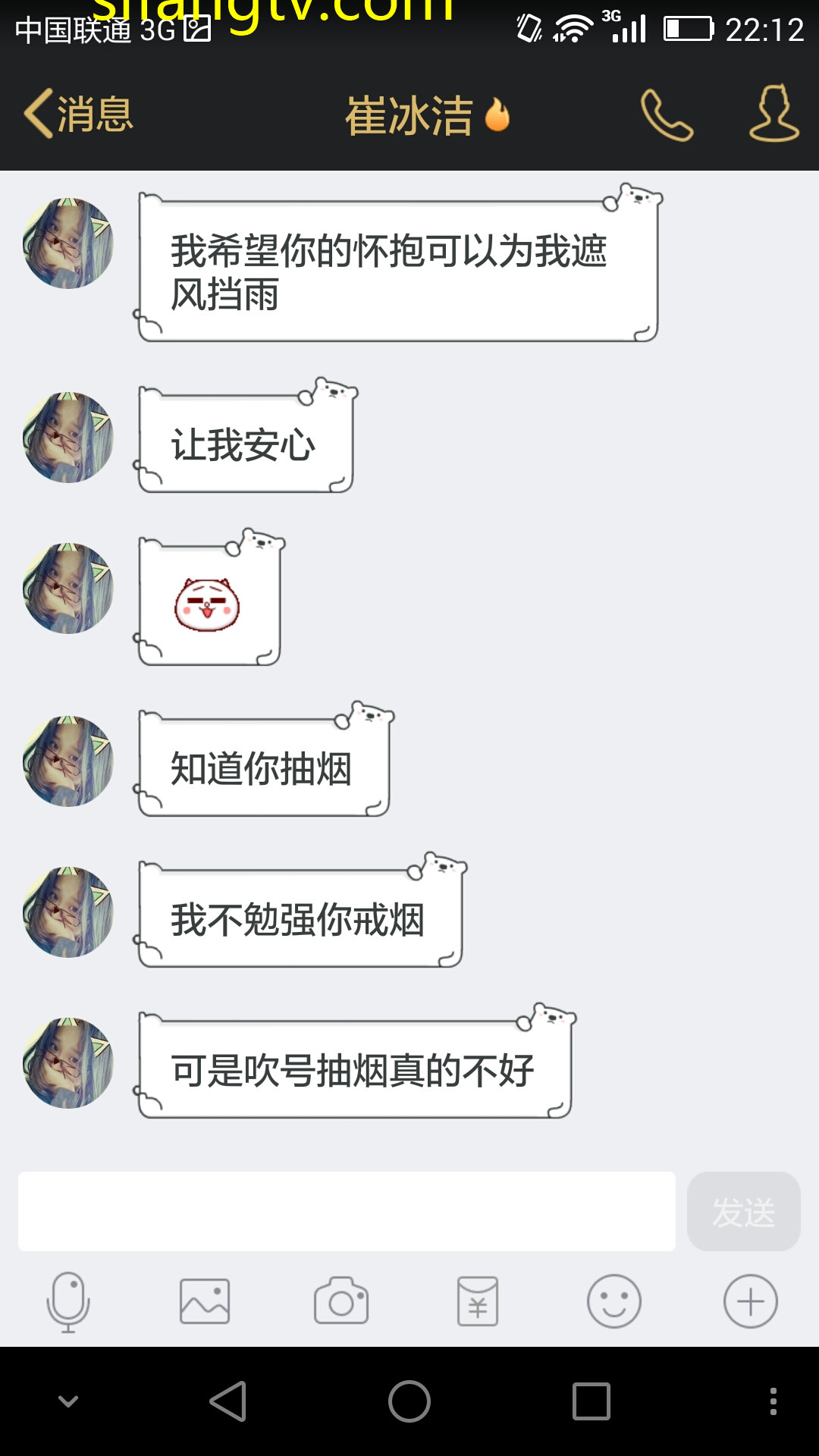Open the picture gallery icon
Image resolution: width=819 pixels, height=1456 pixels.
[205, 1301]
